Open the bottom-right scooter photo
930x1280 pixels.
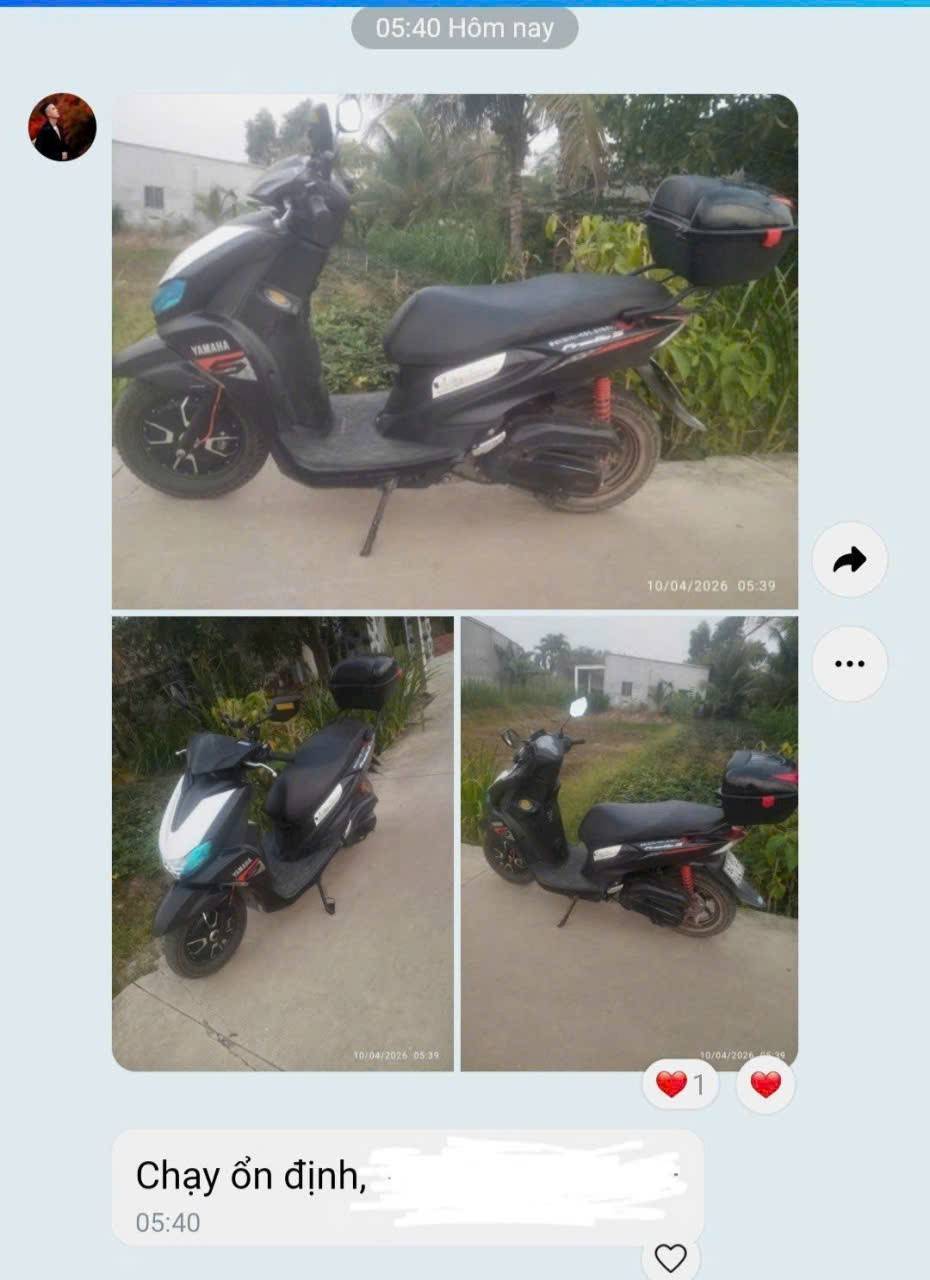[629, 843]
